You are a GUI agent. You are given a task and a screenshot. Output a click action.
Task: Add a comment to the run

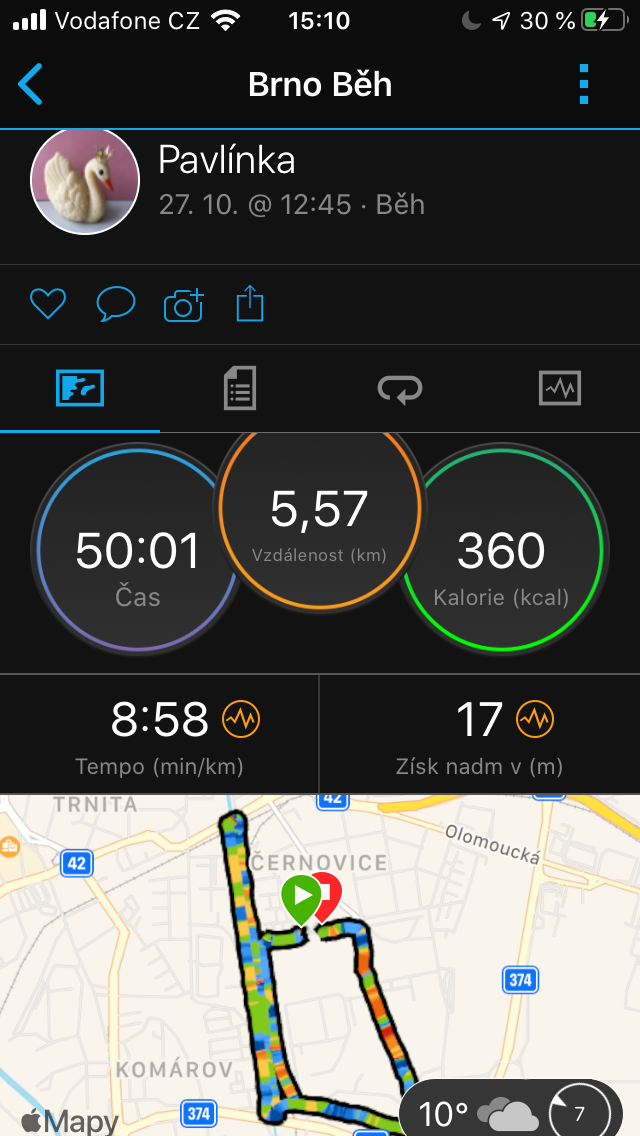tap(116, 304)
